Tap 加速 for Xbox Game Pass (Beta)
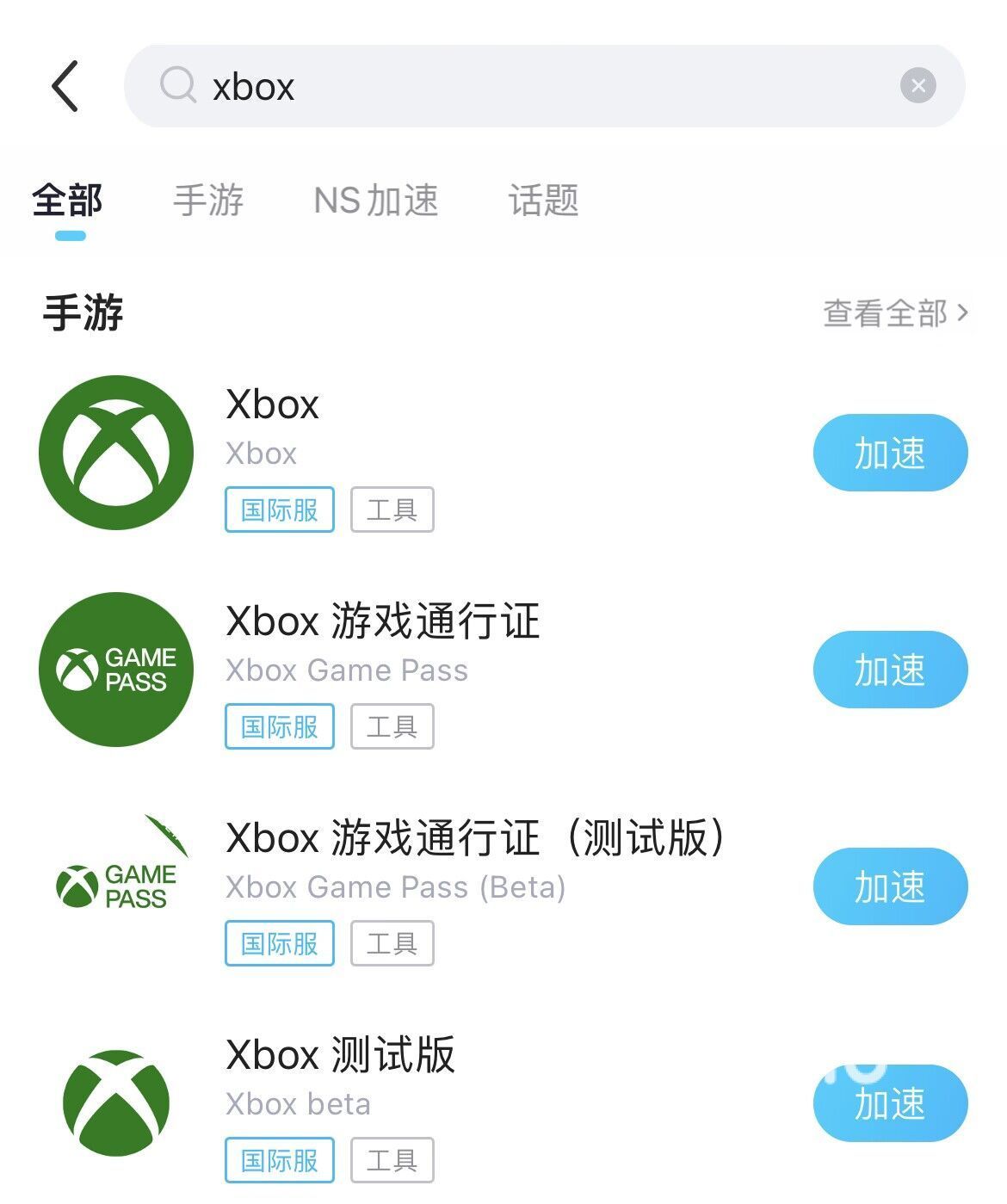The image size is (1007, 1204). click(890, 886)
